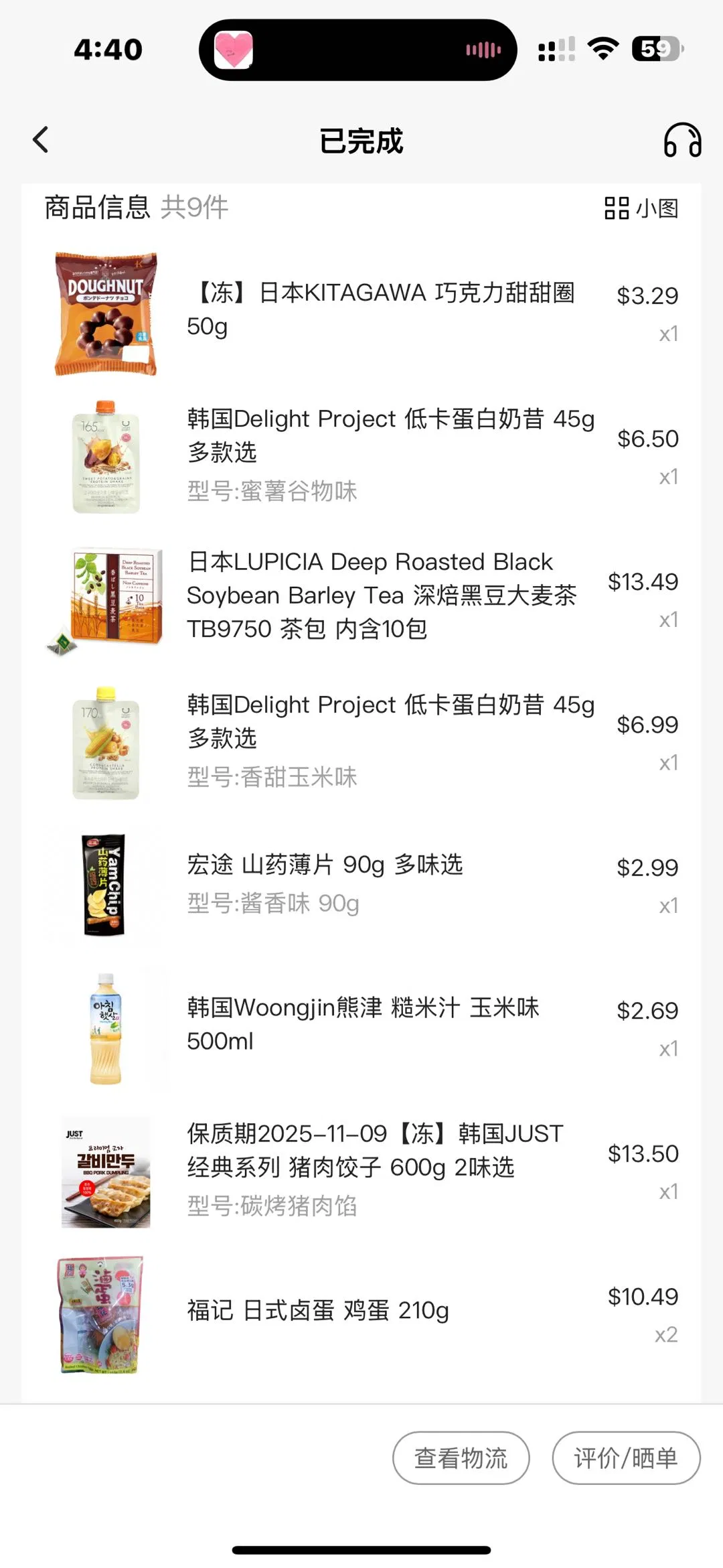View Delight Project 蜜薯谷物味 shake
The width and height of the screenshot is (723, 1568).
(x=390, y=452)
